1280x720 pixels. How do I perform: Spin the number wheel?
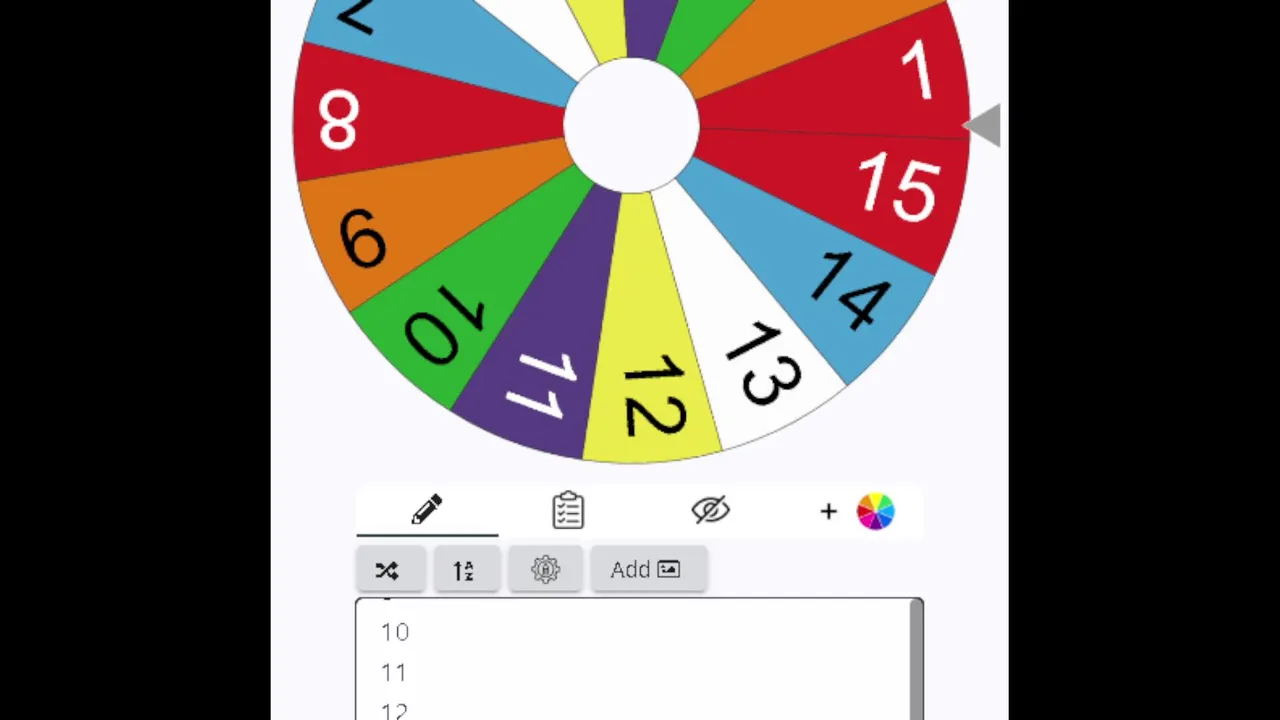tap(631, 126)
